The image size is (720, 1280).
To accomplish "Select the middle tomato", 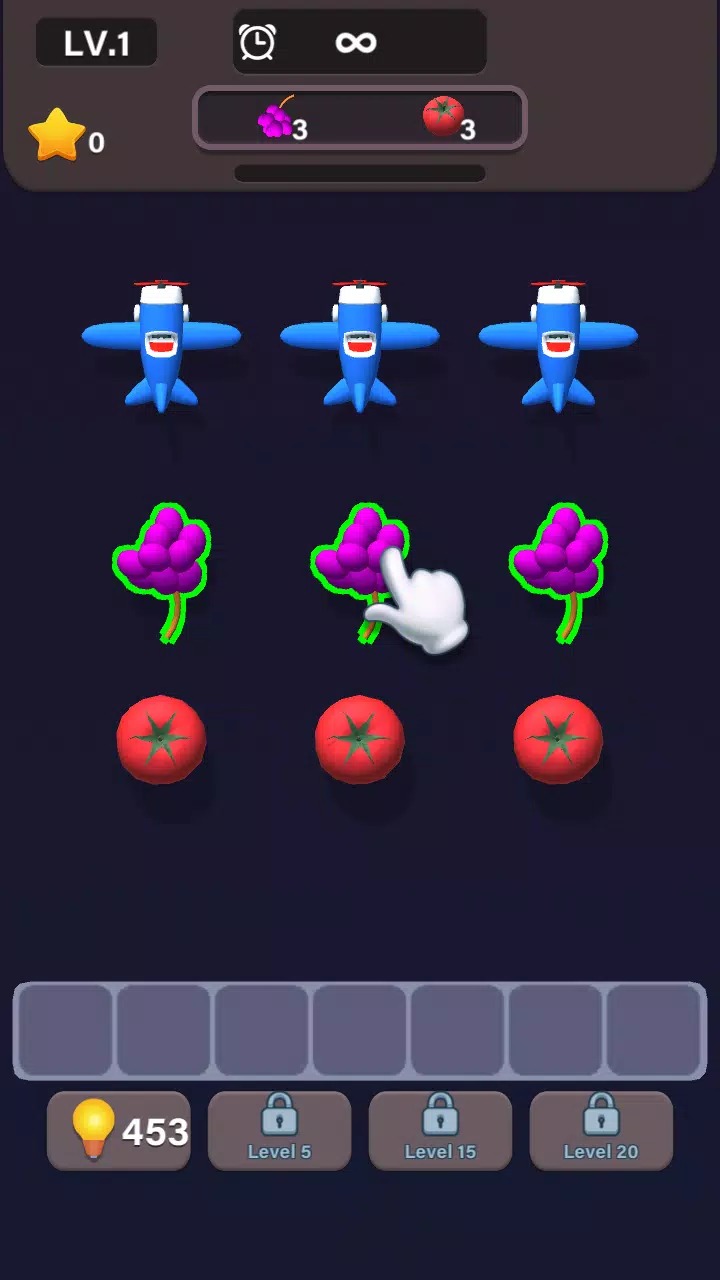I will [x=360, y=740].
